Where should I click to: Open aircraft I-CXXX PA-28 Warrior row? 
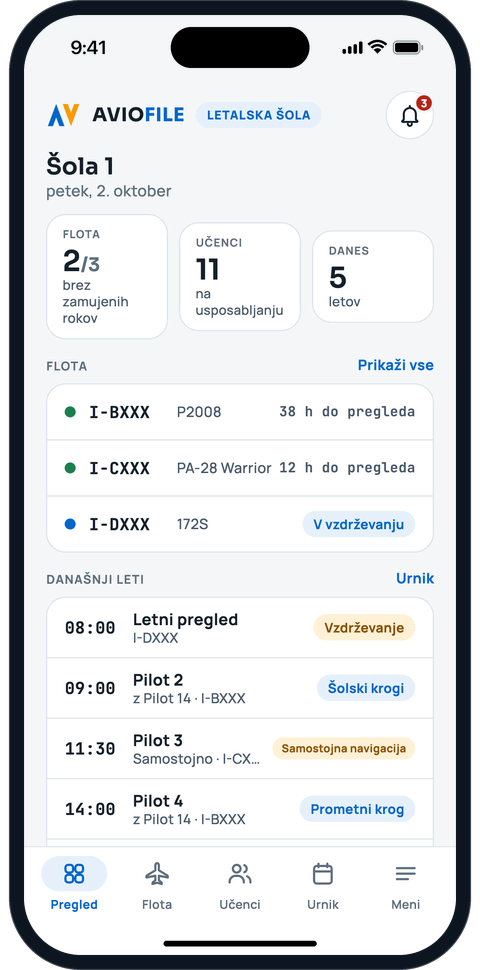(x=240, y=468)
